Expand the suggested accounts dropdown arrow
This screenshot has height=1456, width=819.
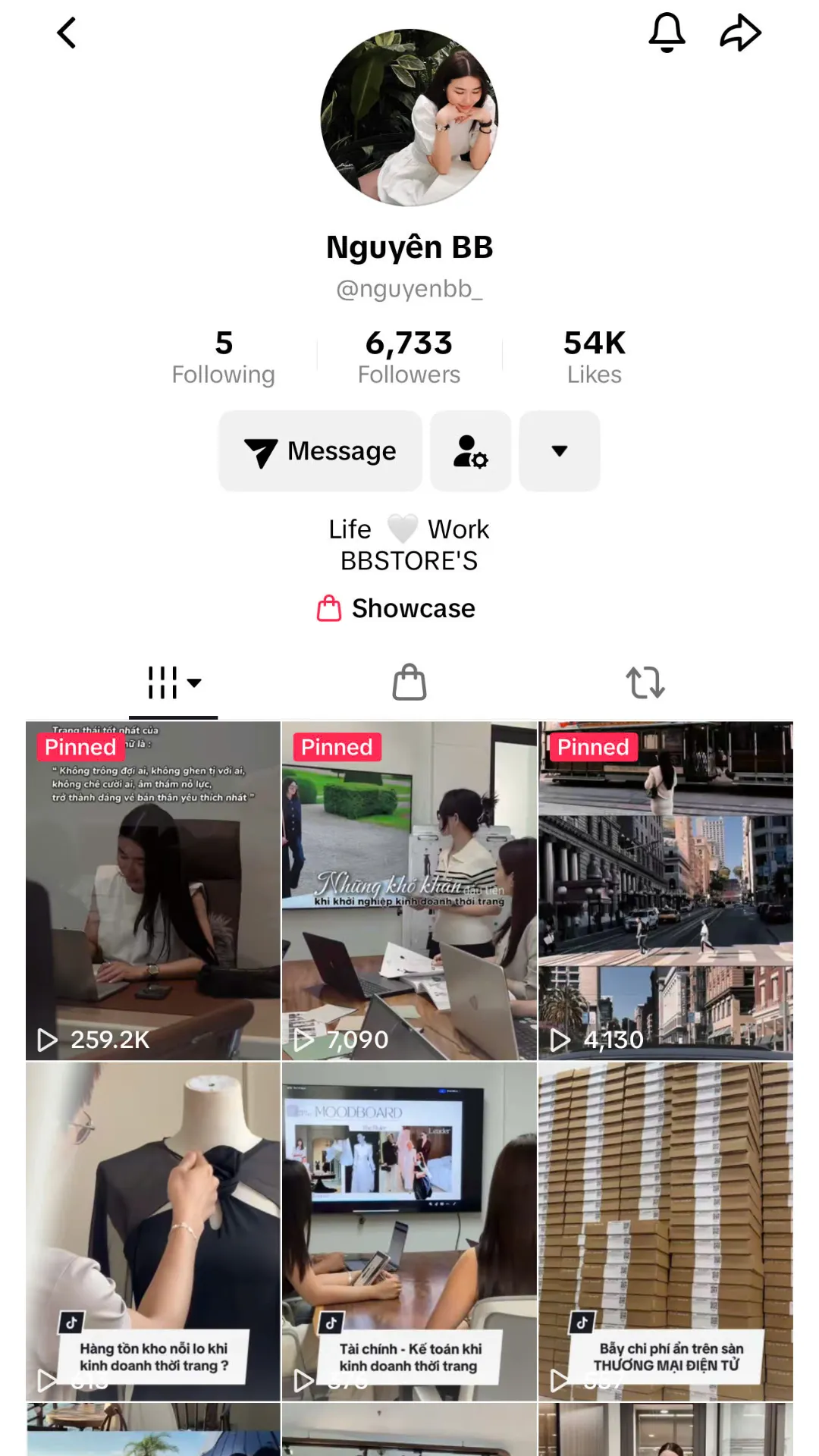pos(560,451)
